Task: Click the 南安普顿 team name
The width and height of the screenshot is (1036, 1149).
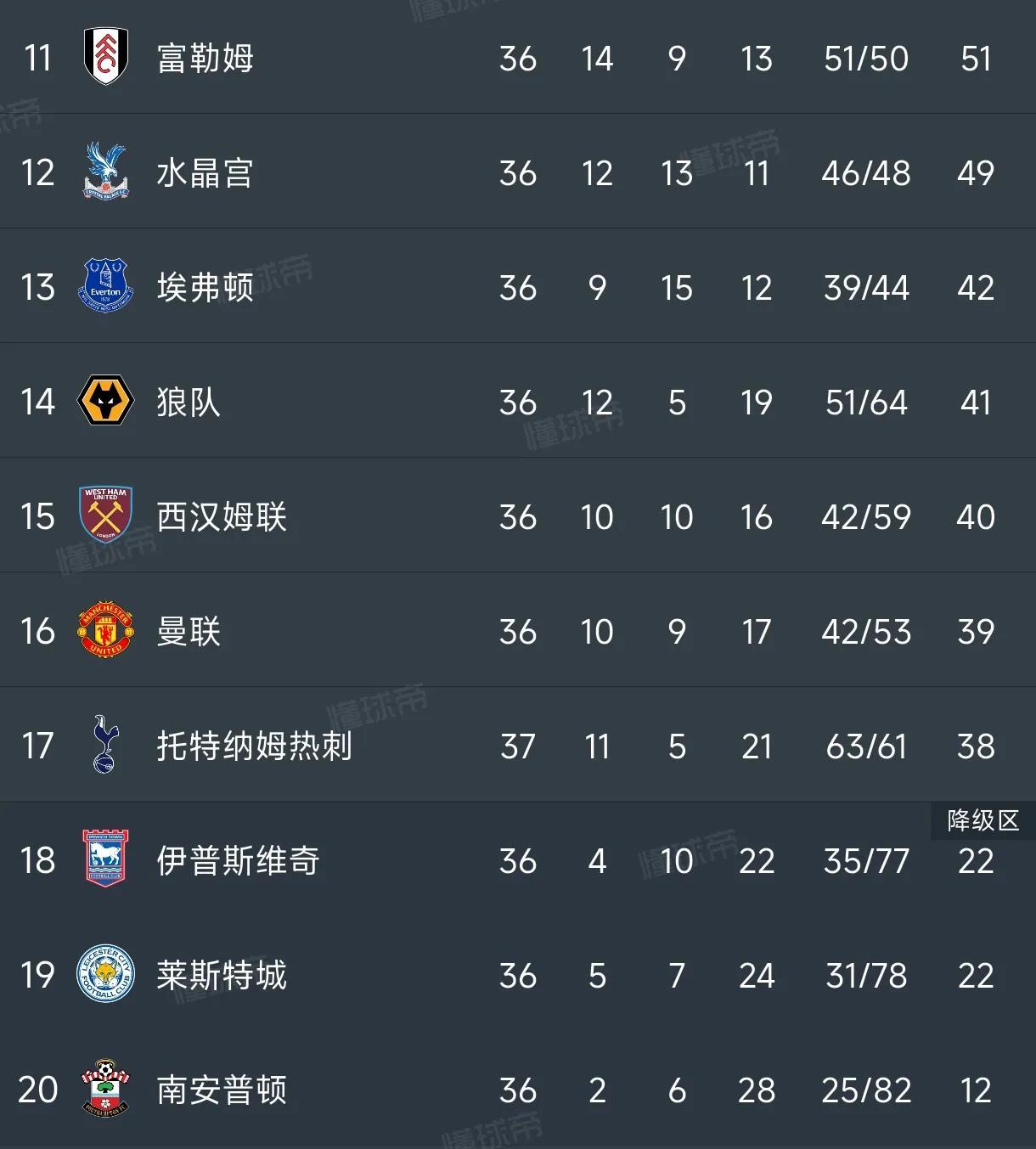Action: tap(223, 1090)
